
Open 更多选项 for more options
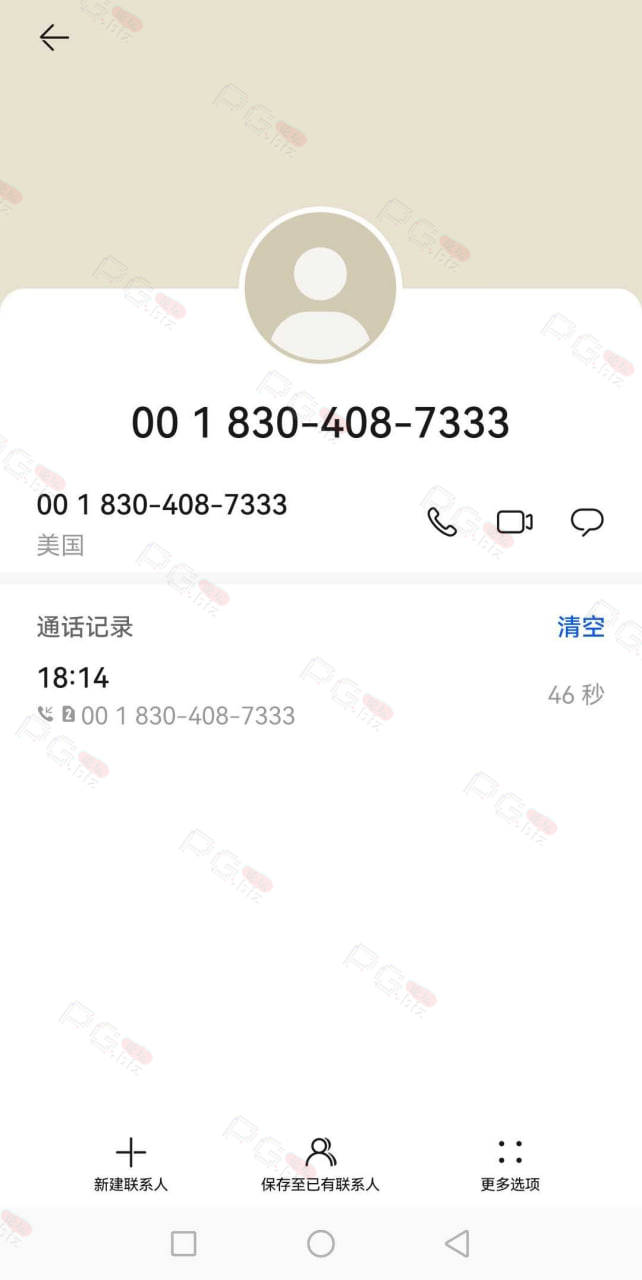tap(510, 1165)
